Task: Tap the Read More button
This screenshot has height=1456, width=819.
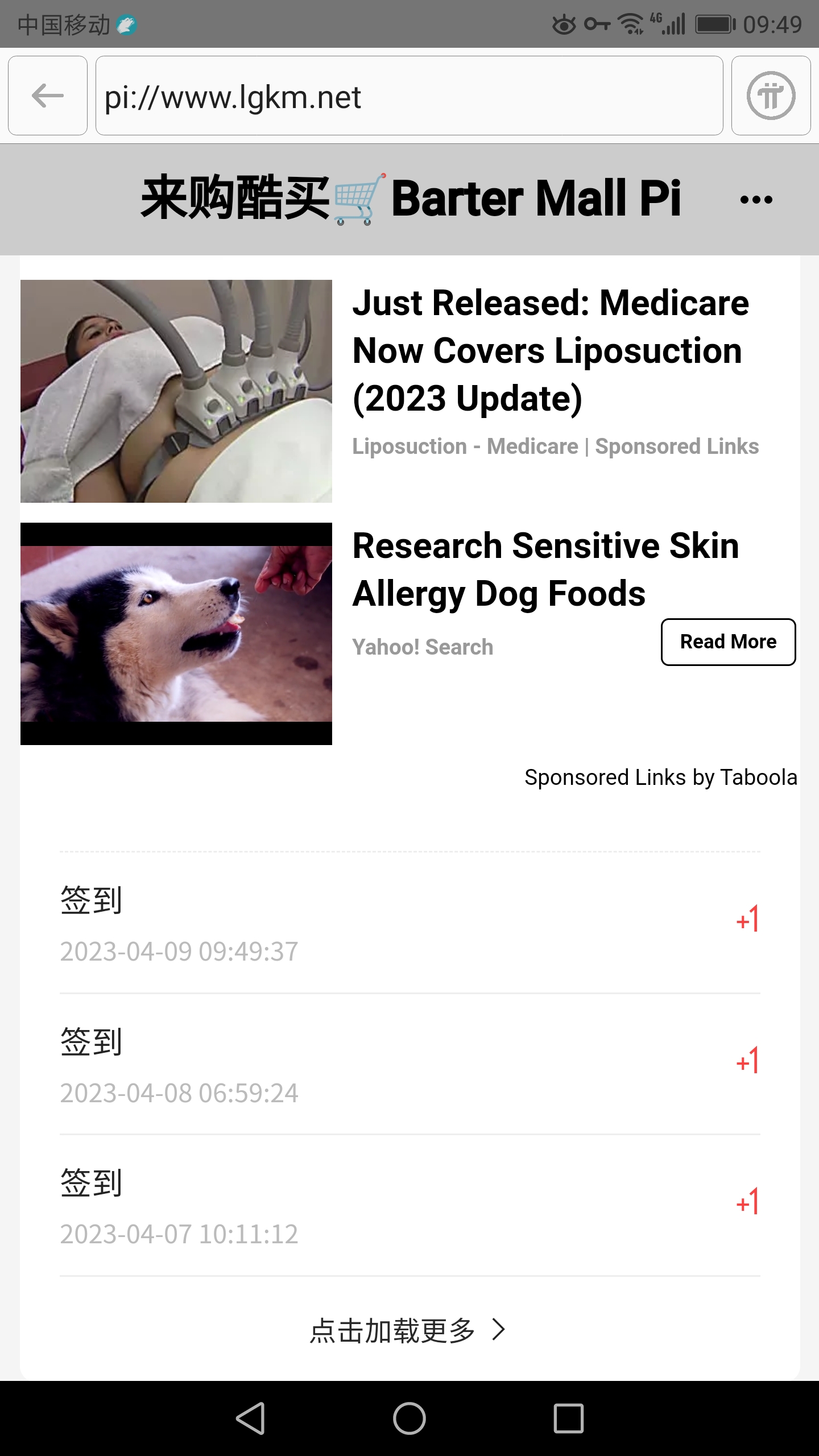Action: [x=728, y=642]
